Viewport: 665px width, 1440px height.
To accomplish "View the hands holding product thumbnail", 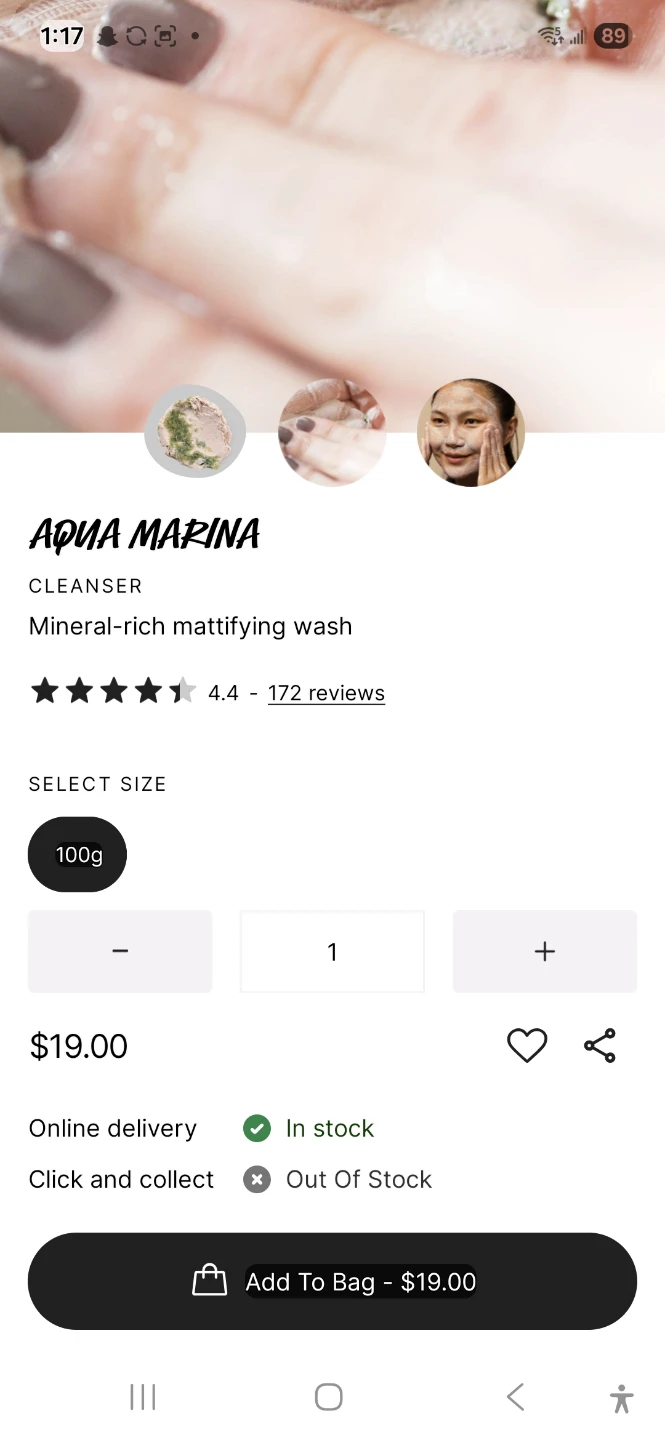I will (x=332, y=432).
